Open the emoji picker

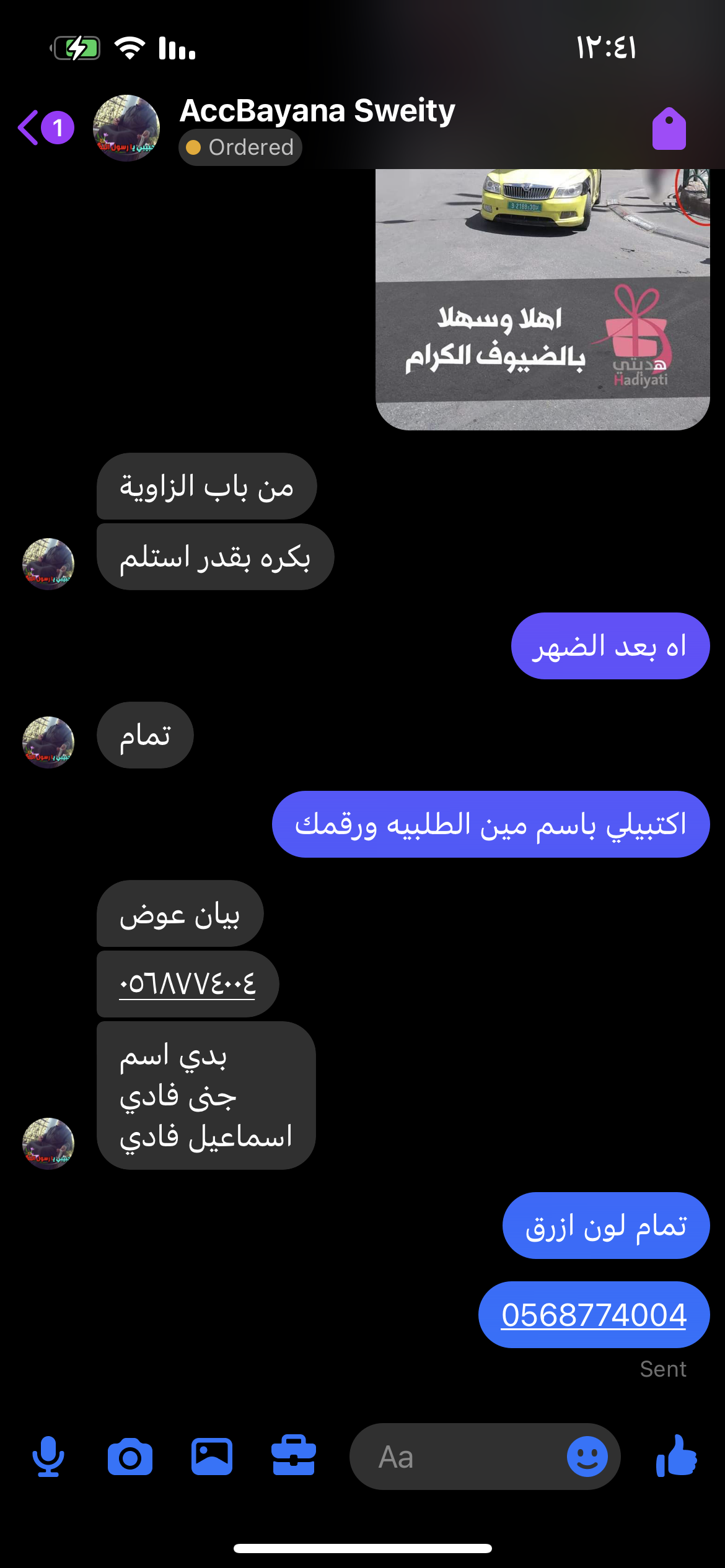[587, 1457]
